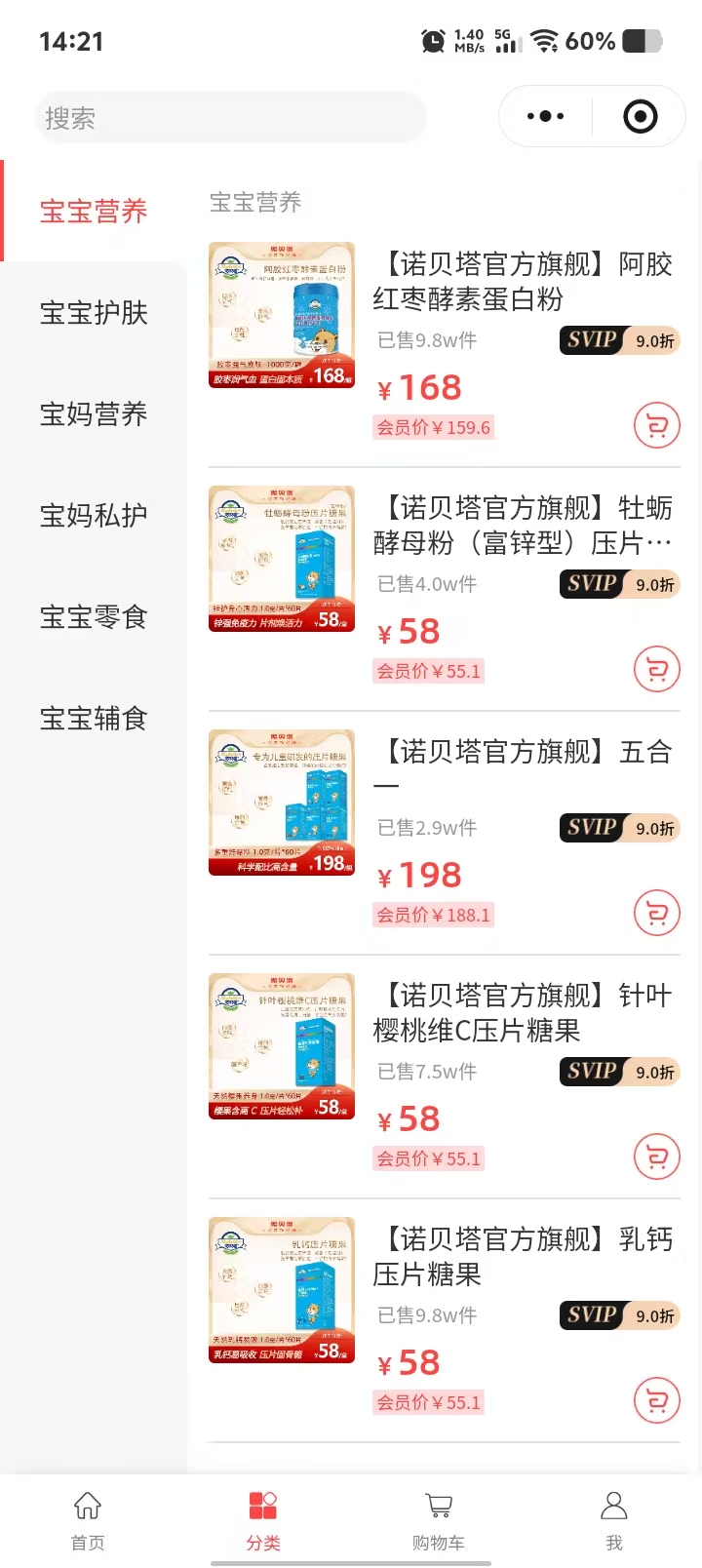Open the 宝宝辅食 category
This screenshot has height=1568, width=702.
[x=94, y=719]
